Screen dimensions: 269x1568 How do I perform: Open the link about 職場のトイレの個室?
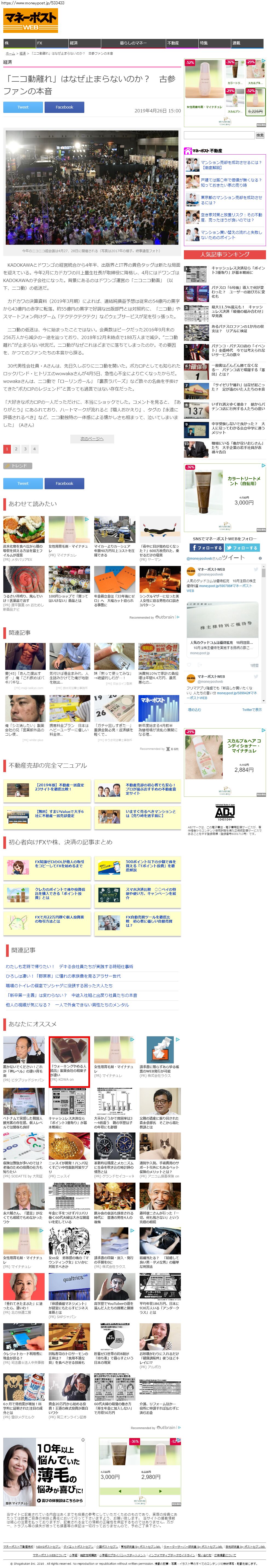tap(59, 986)
